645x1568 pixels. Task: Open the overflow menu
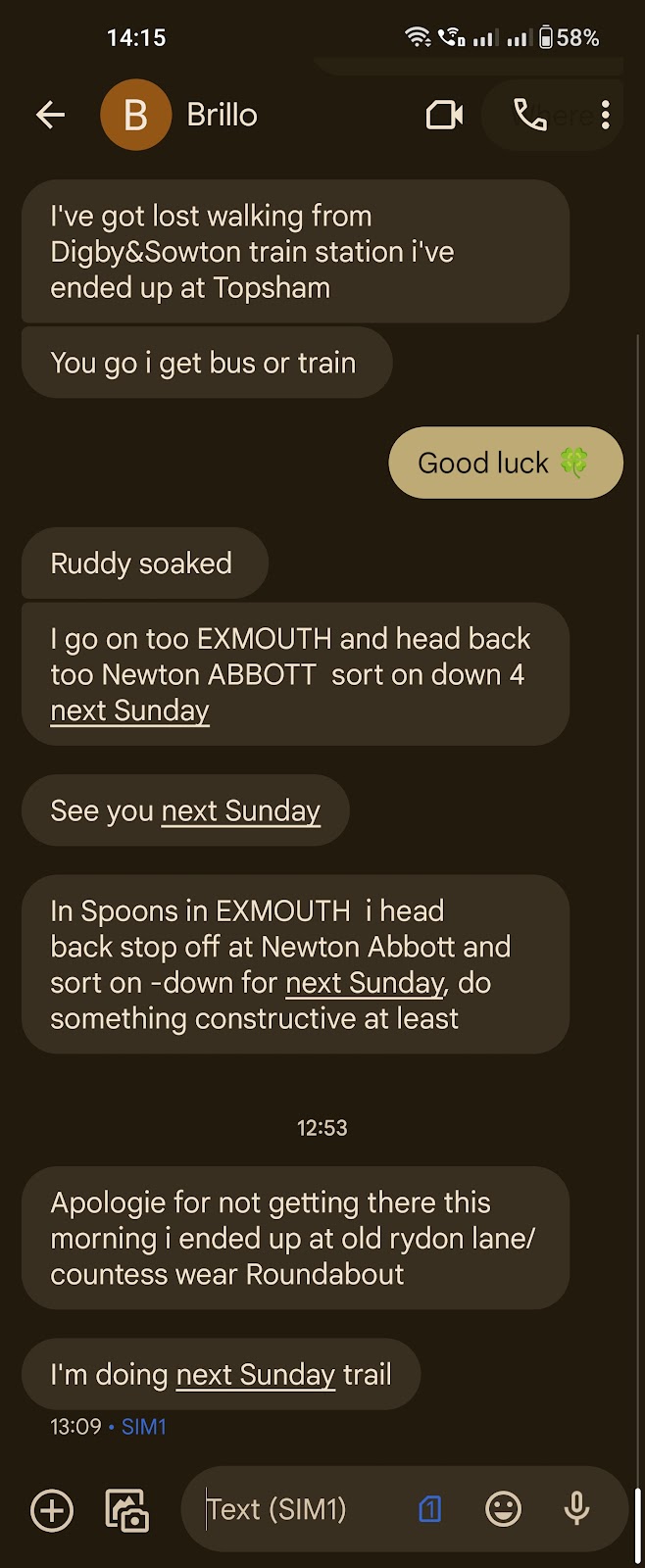click(x=606, y=116)
